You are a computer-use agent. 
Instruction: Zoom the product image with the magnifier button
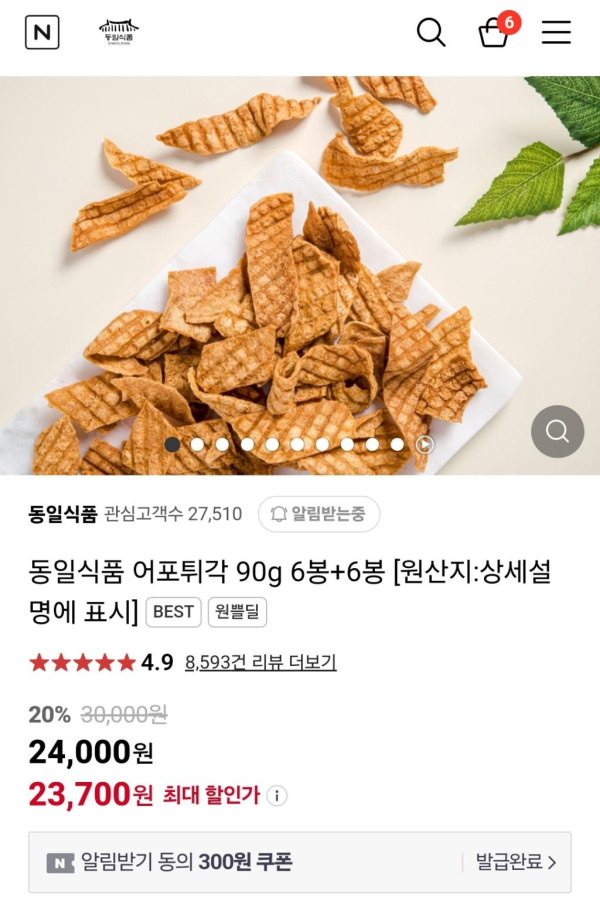(557, 431)
